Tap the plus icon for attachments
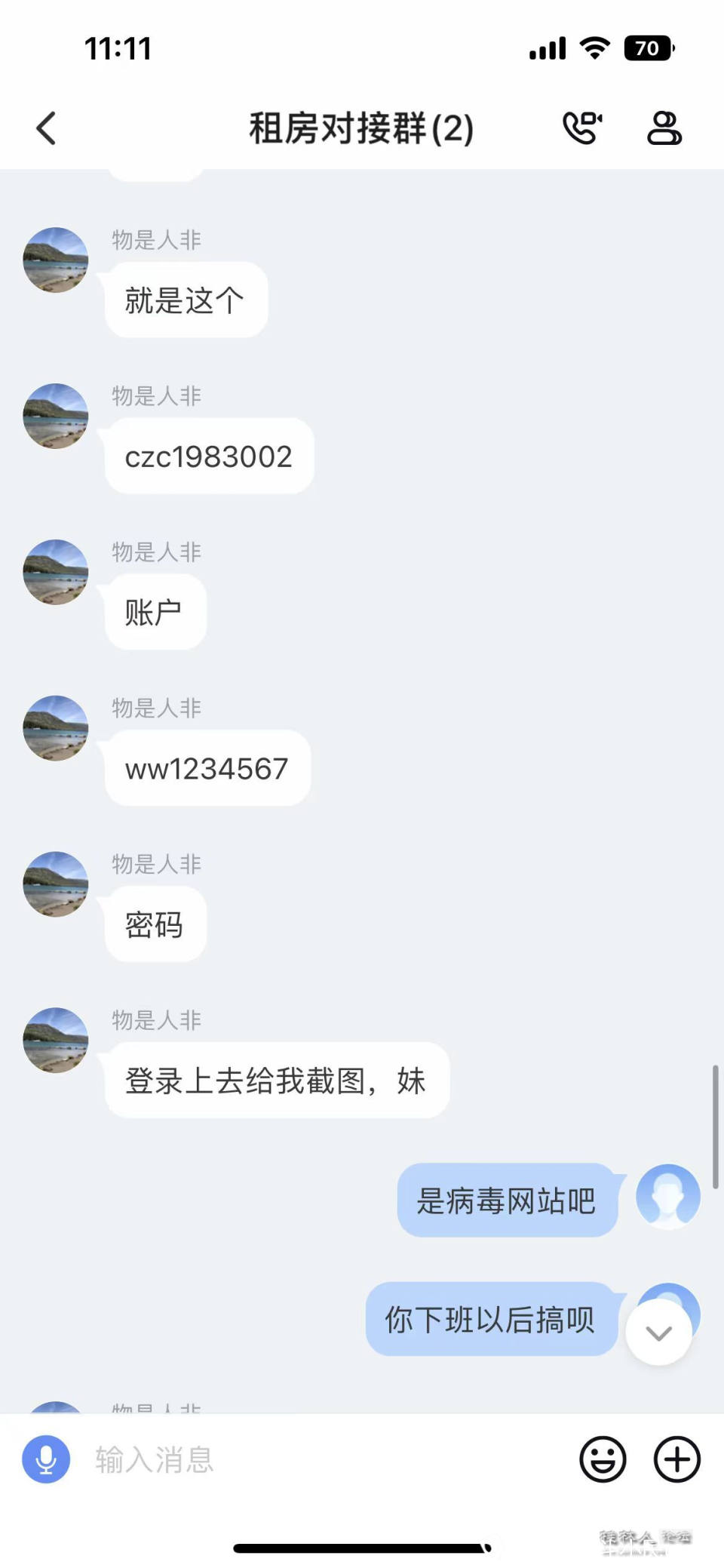The height and width of the screenshot is (1568, 724). coord(676,1459)
